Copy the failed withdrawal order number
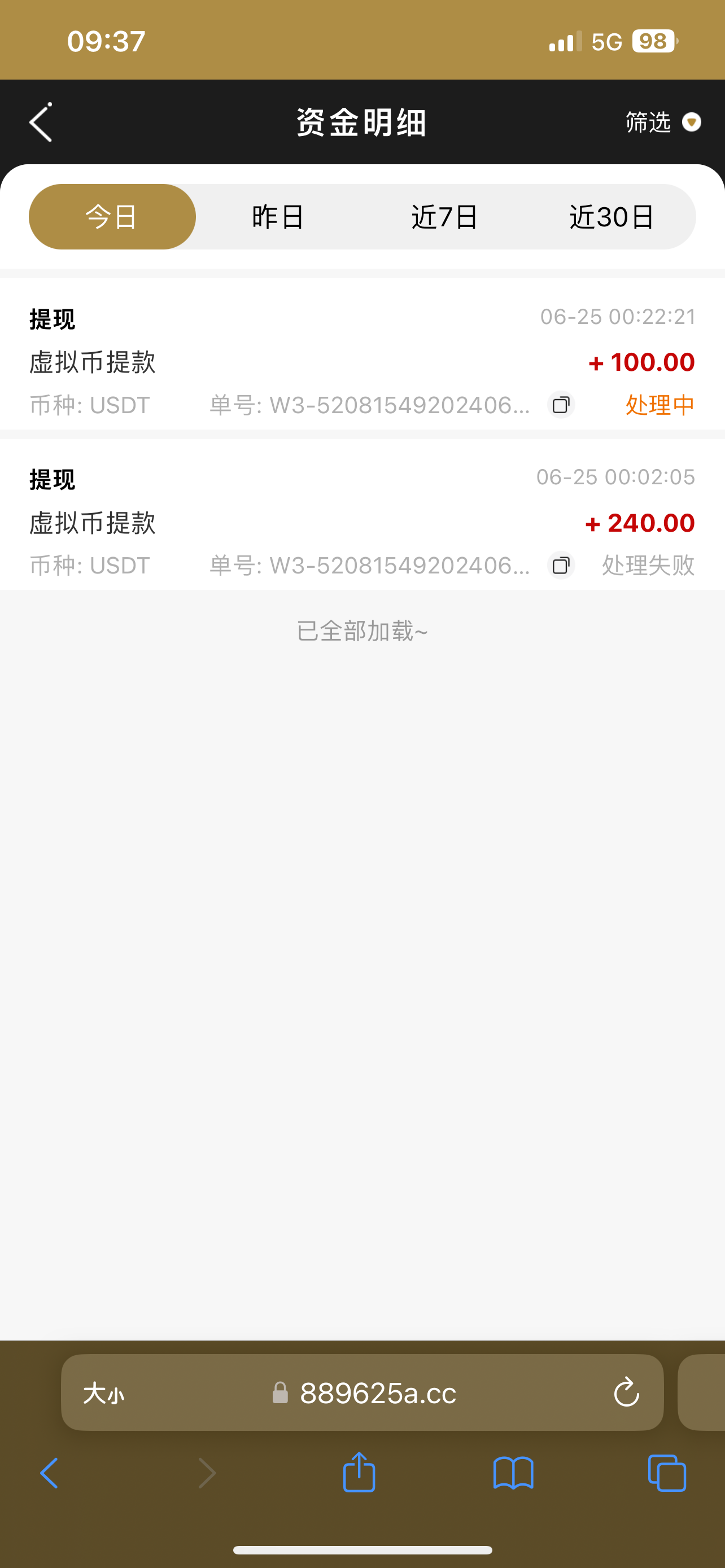The height and width of the screenshot is (1568, 725). click(x=560, y=566)
